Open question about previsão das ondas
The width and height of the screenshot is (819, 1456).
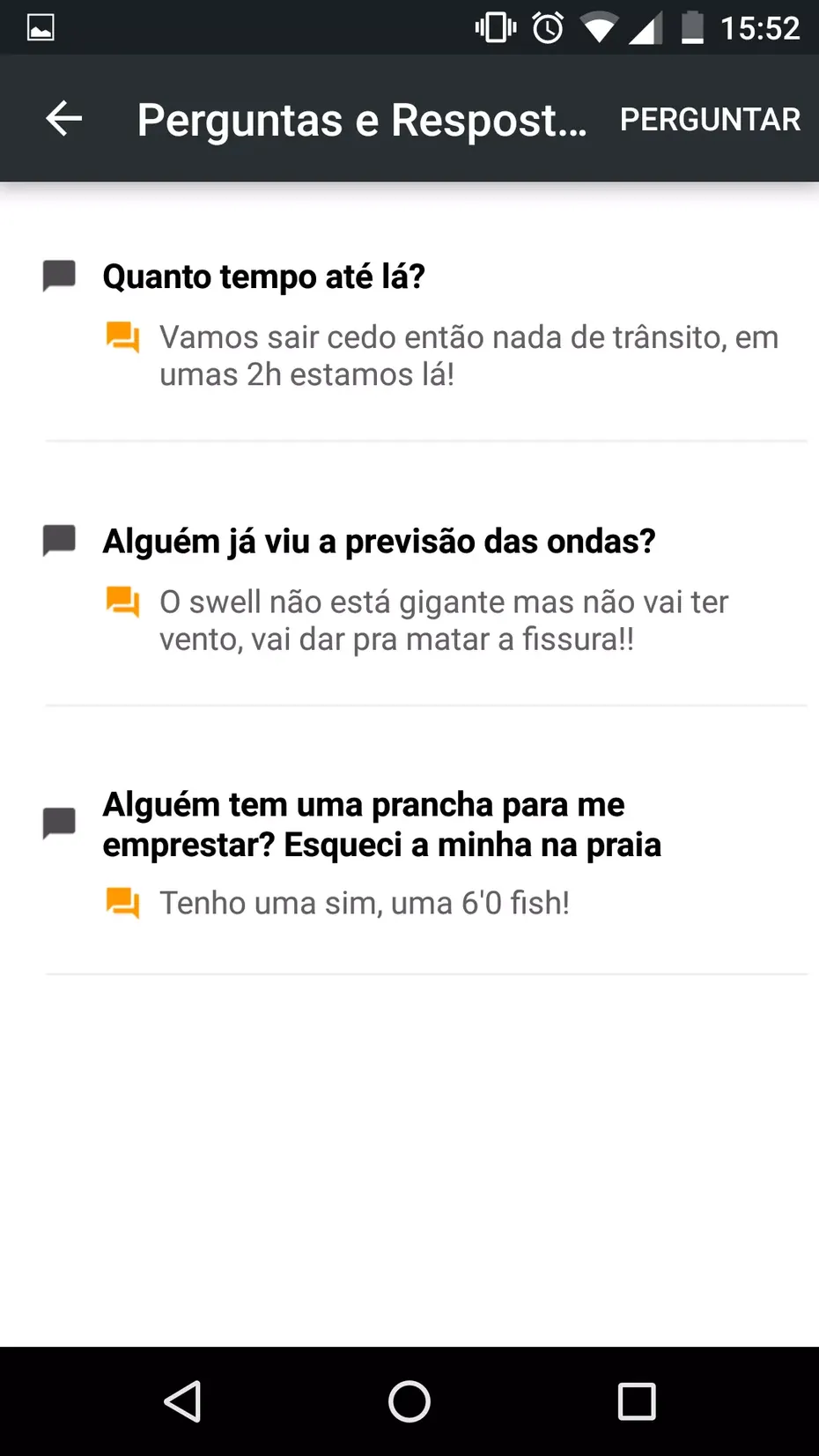[x=379, y=542]
